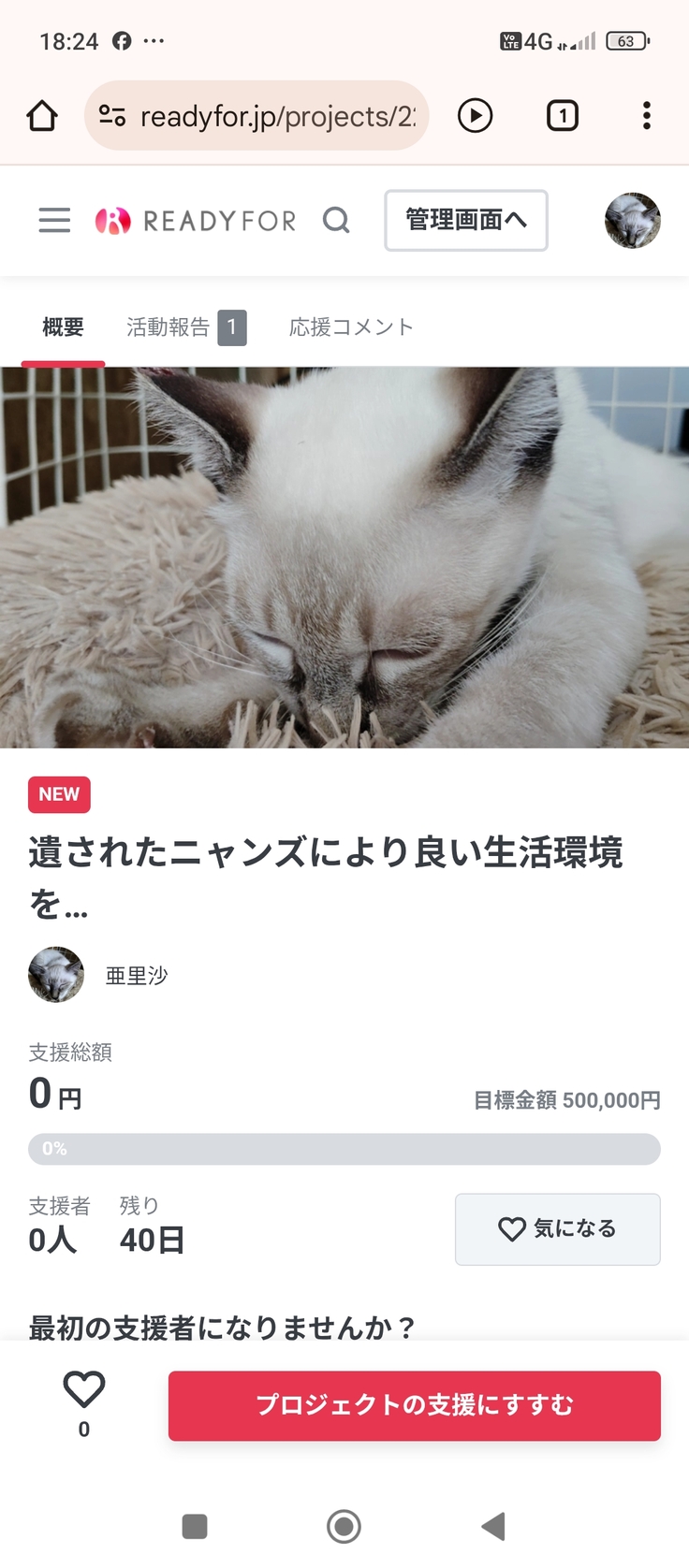This screenshot has height=1568, width=689.
Task: Go to 管理画面へ
Action: [x=465, y=220]
